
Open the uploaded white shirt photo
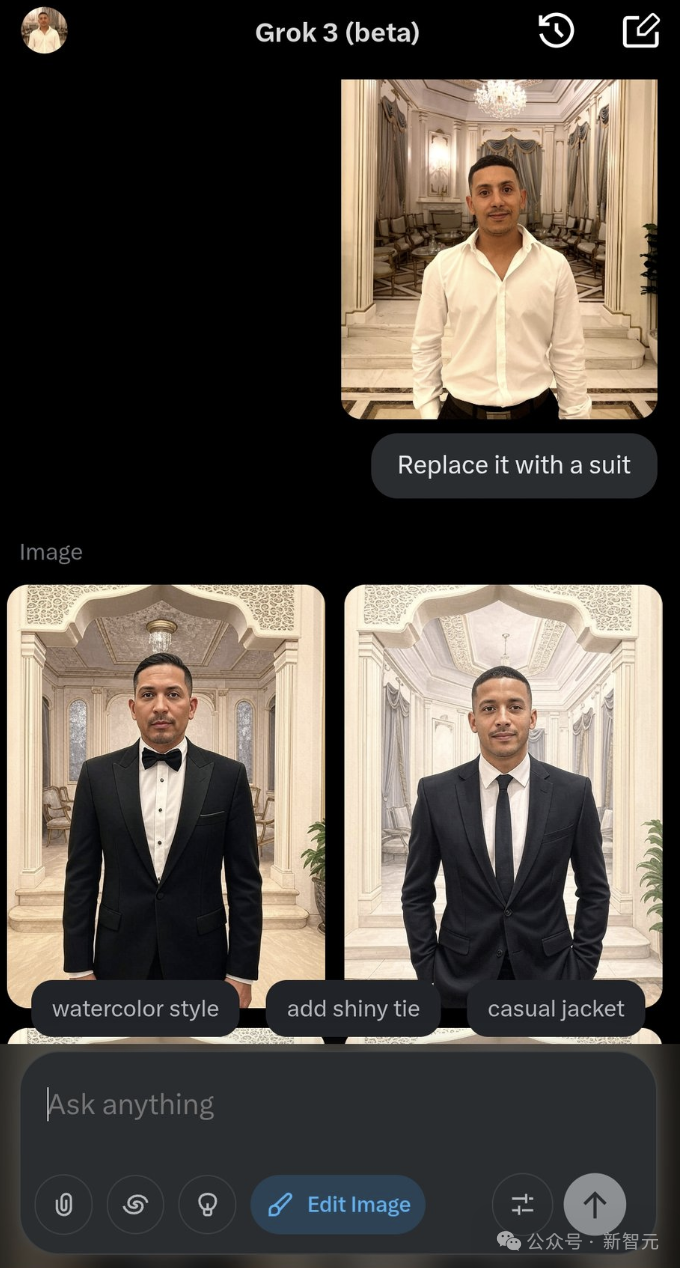[499, 248]
